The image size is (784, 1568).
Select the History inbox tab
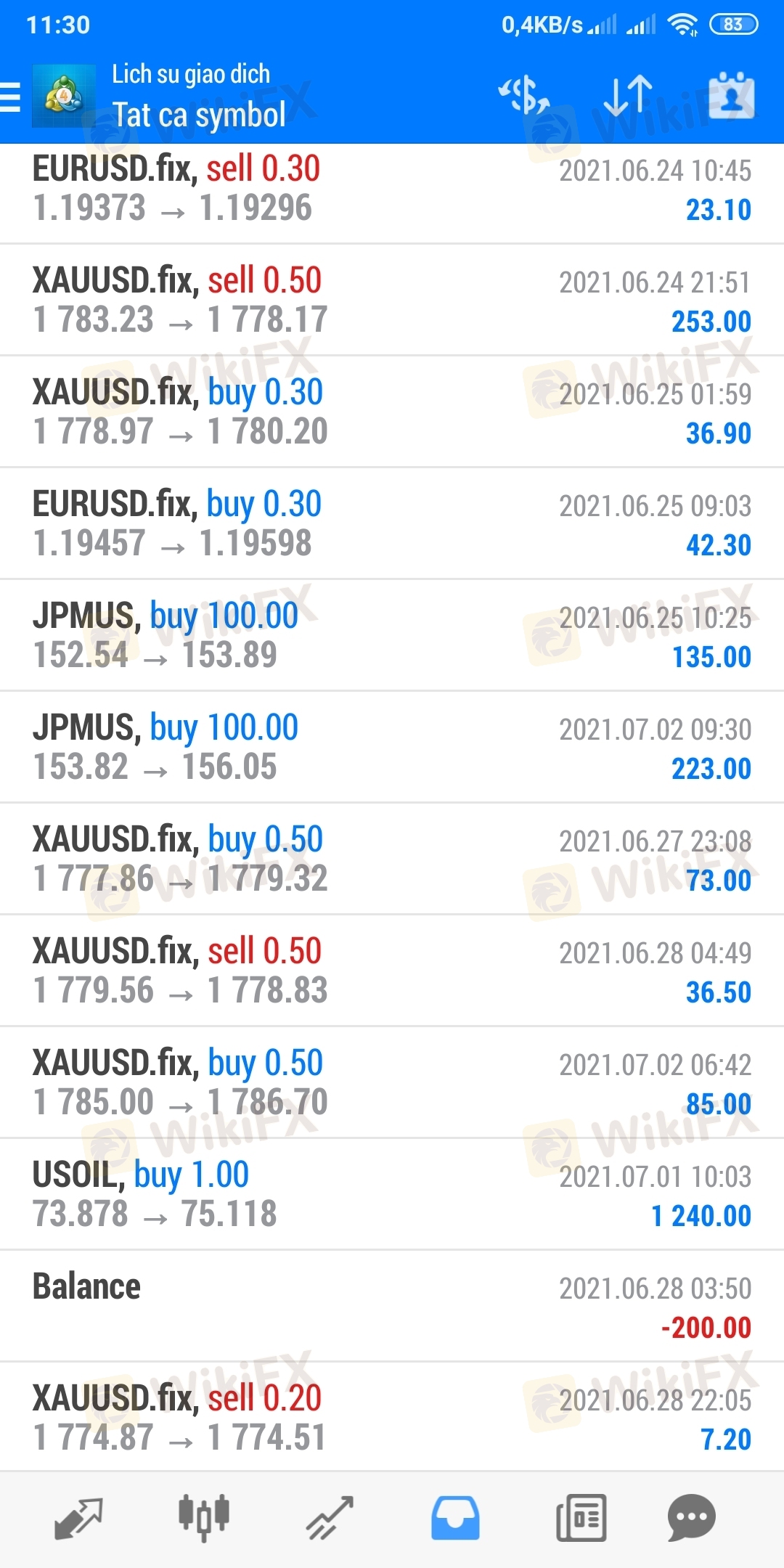[455, 1519]
